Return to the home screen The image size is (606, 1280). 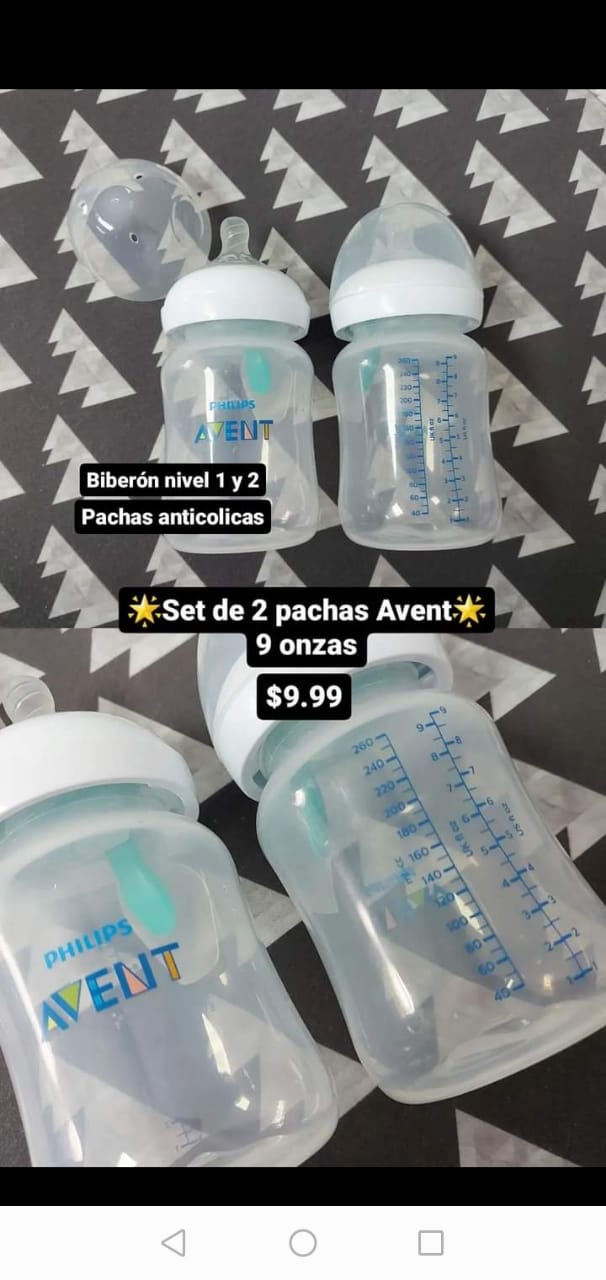click(x=303, y=1242)
